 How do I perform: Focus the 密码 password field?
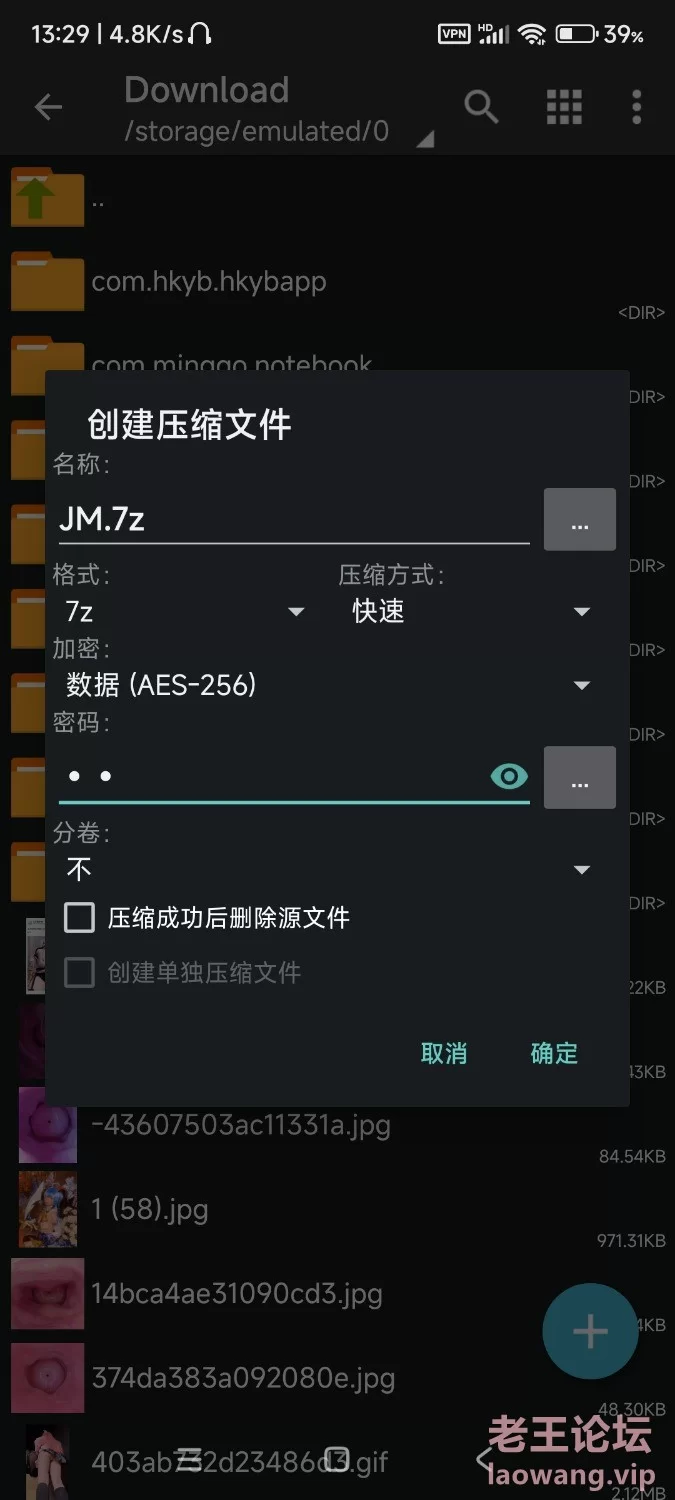click(x=270, y=776)
